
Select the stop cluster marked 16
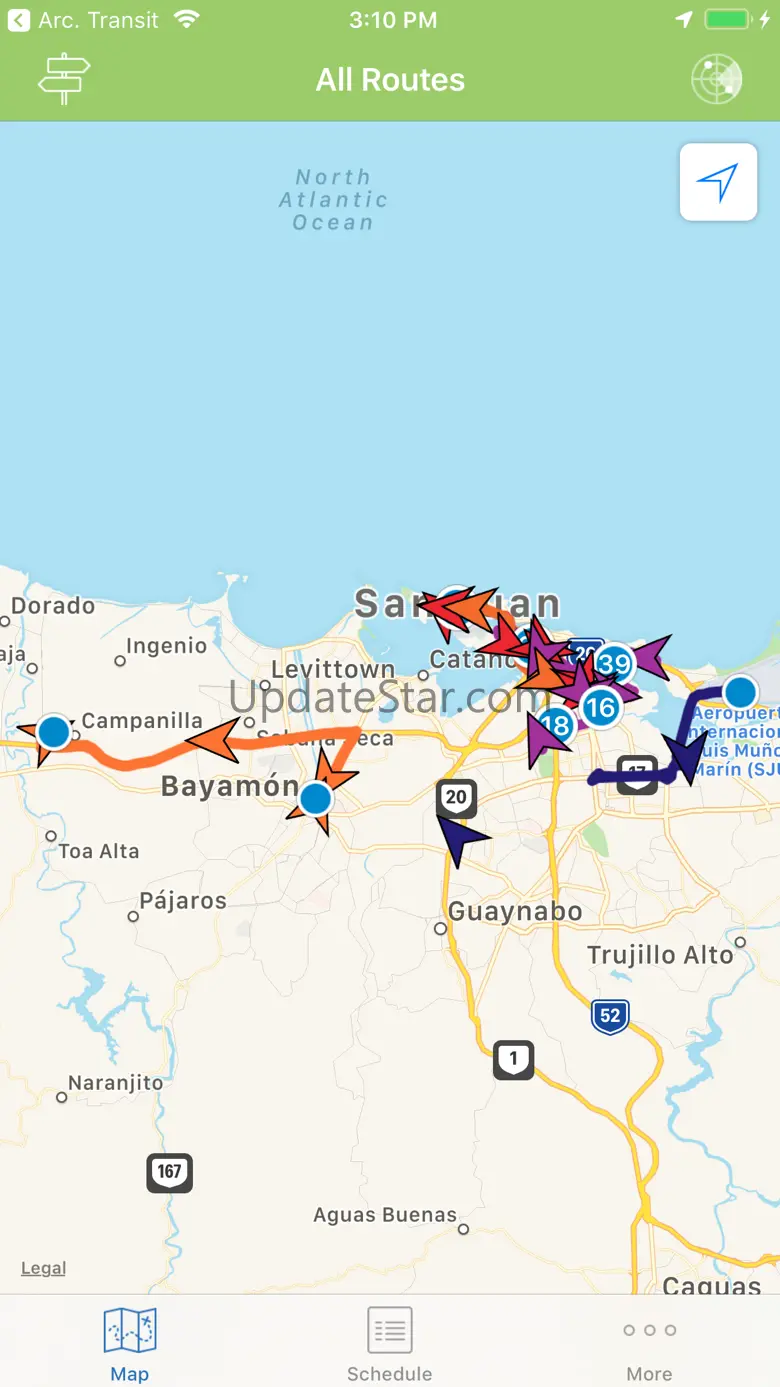pyautogui.click(x=600, y=707)
